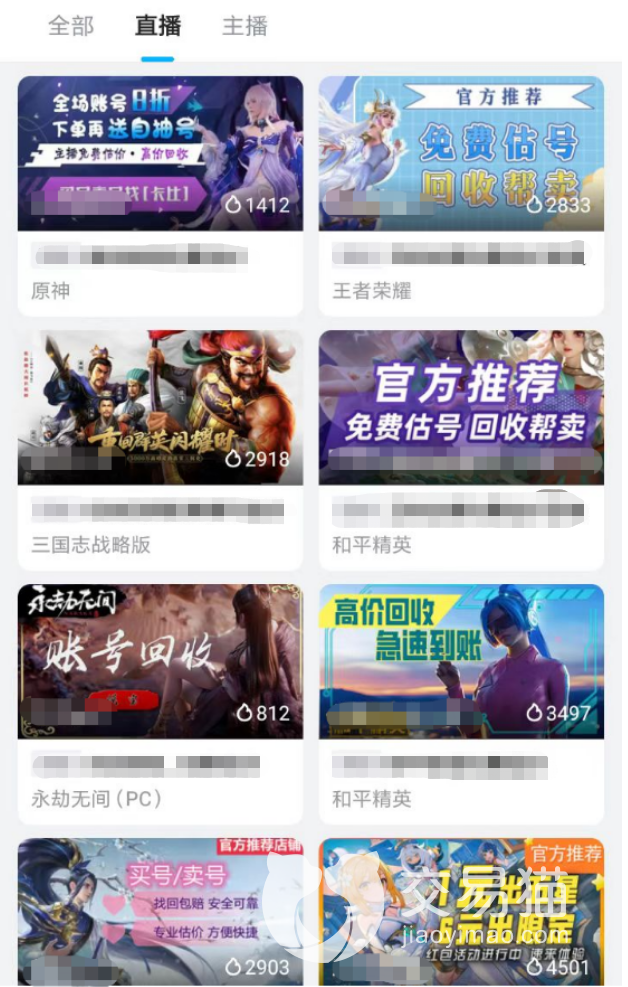Open the 永劫无间 (PC) live stream card
The width and height of the screenshot is (628, 987).
tap(160, 704)
